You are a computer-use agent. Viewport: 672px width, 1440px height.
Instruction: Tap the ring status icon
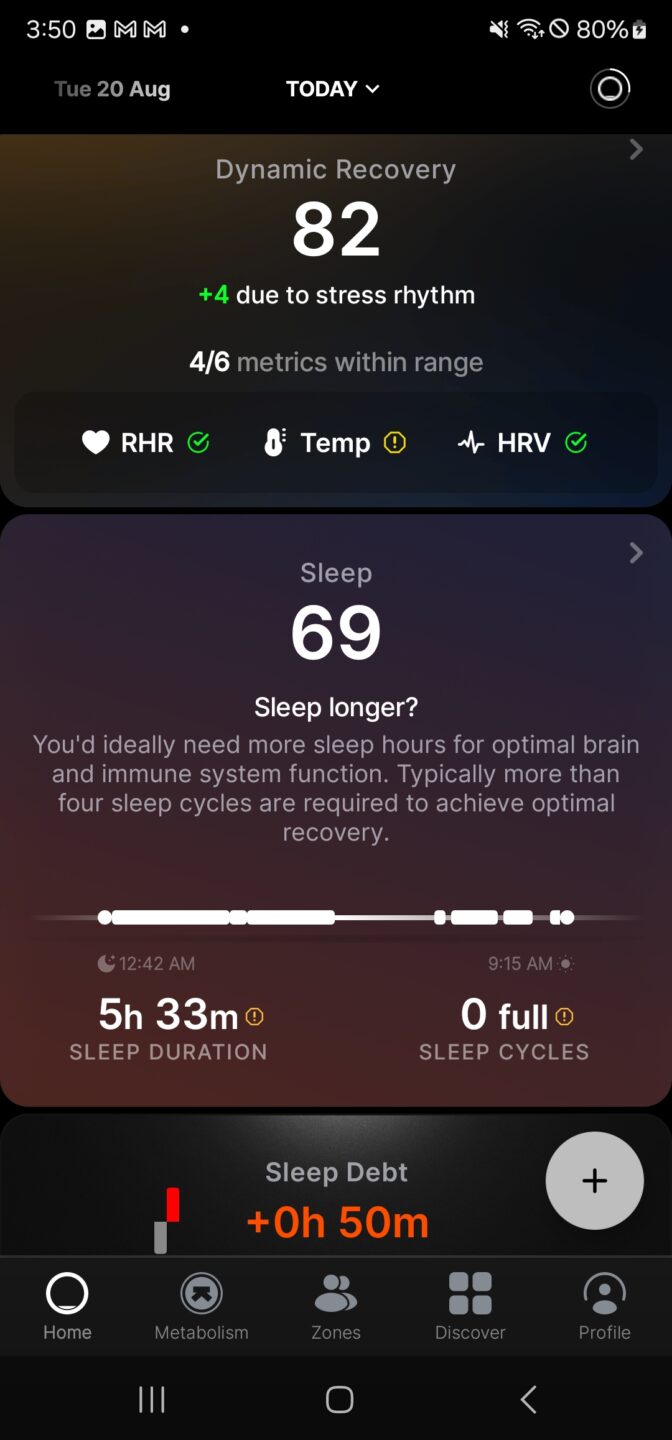[x=610, y=89]
